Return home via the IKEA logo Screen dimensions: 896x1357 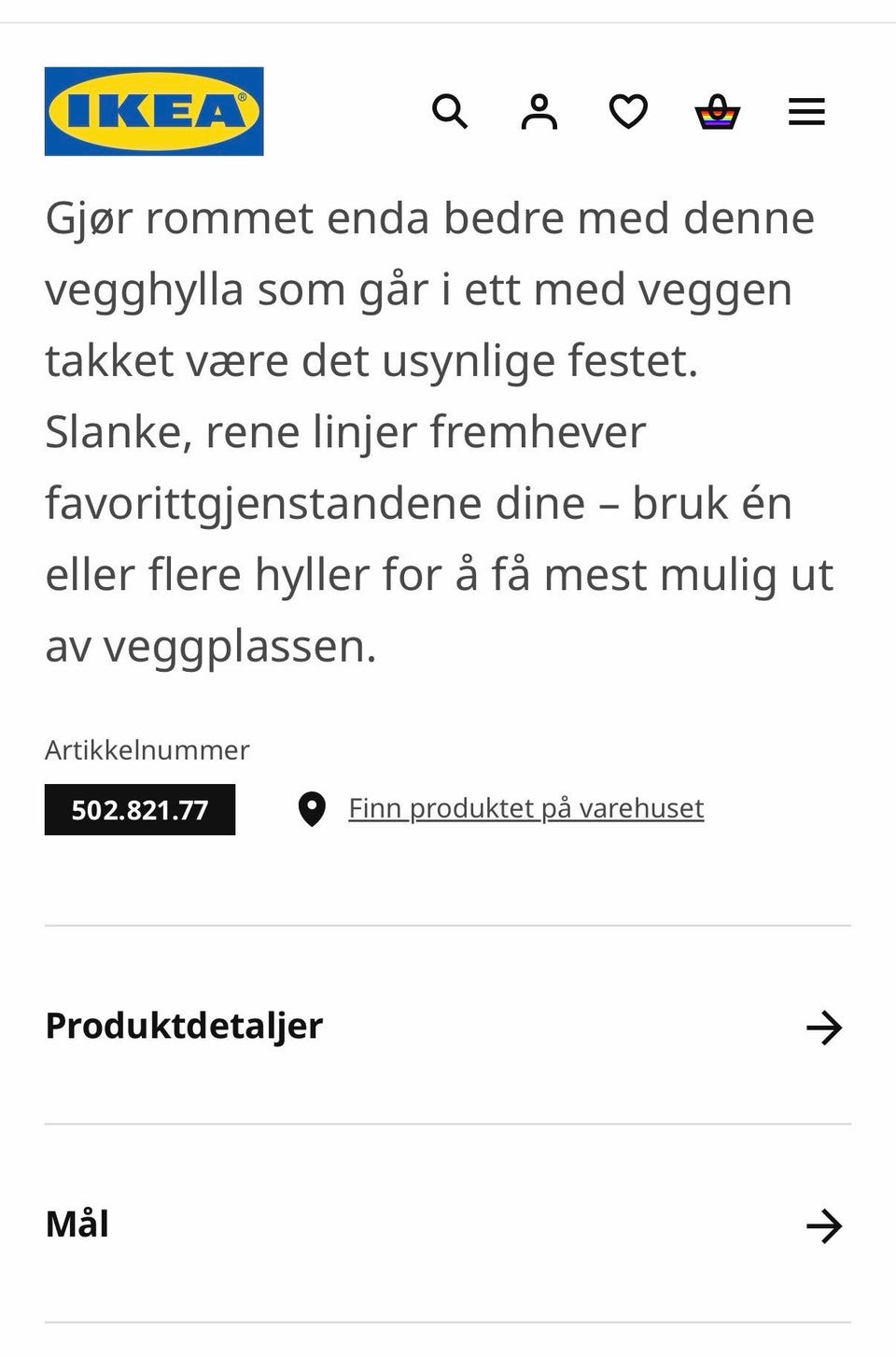(x=155, y=110)
